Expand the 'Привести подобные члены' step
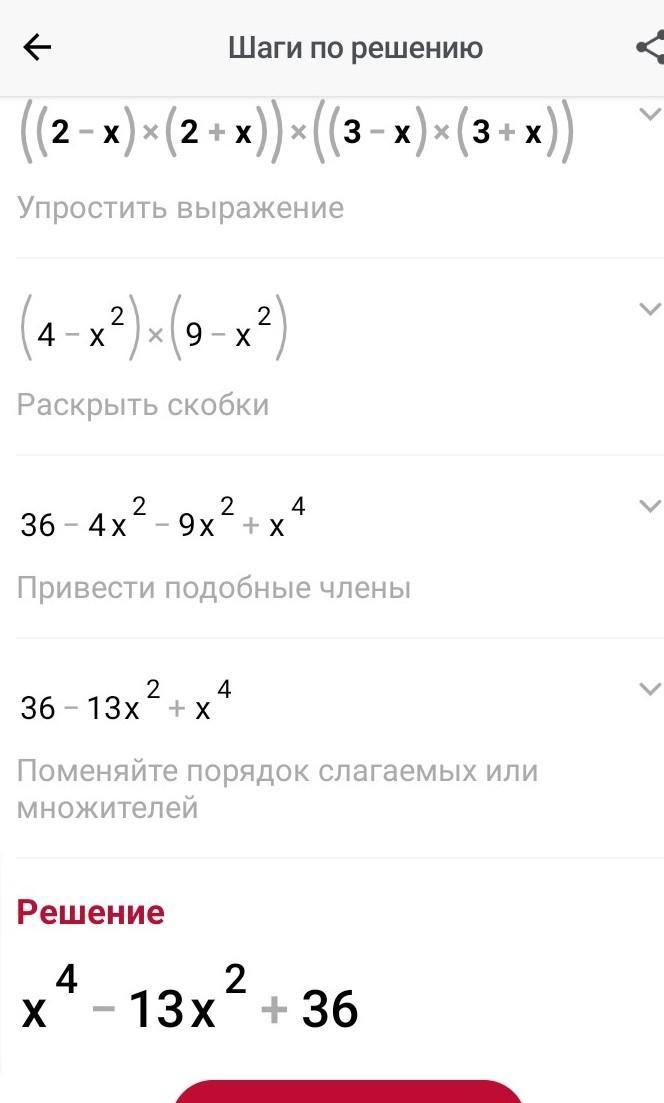This screenshot has width=664, height=1103. (x=650, y=506)
